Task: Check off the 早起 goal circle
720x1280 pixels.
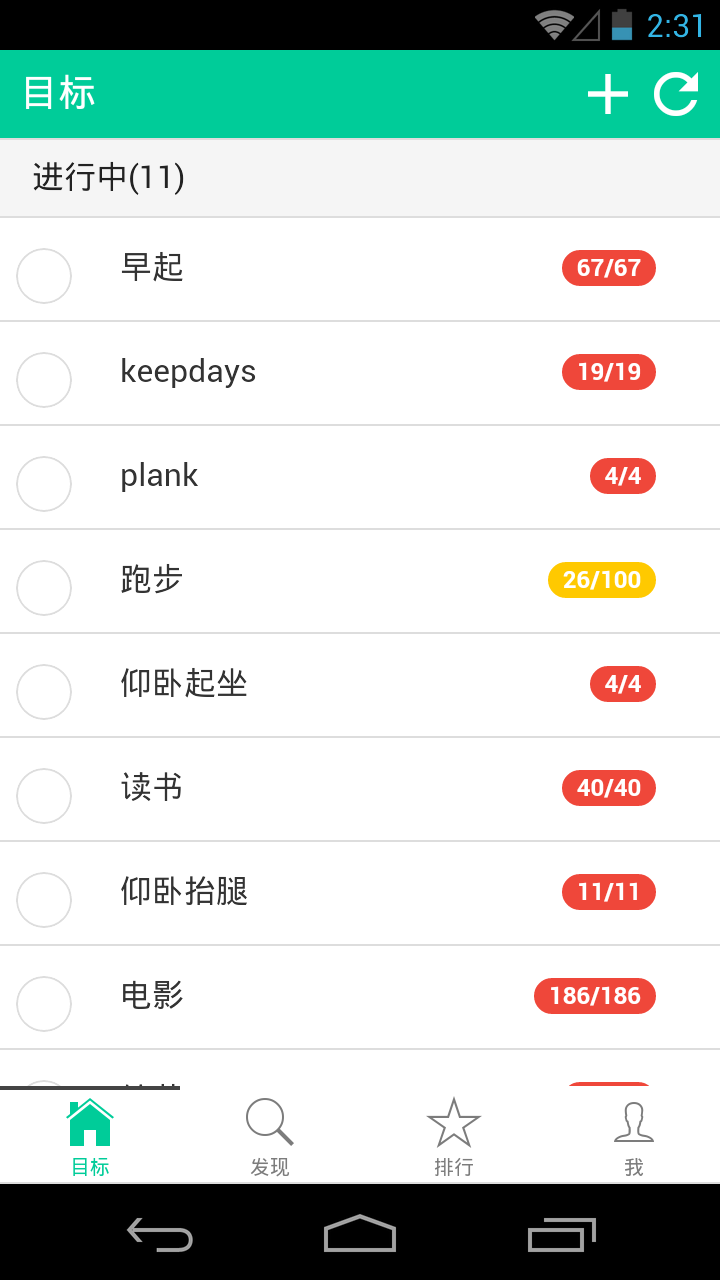Action: coord(44,276)
